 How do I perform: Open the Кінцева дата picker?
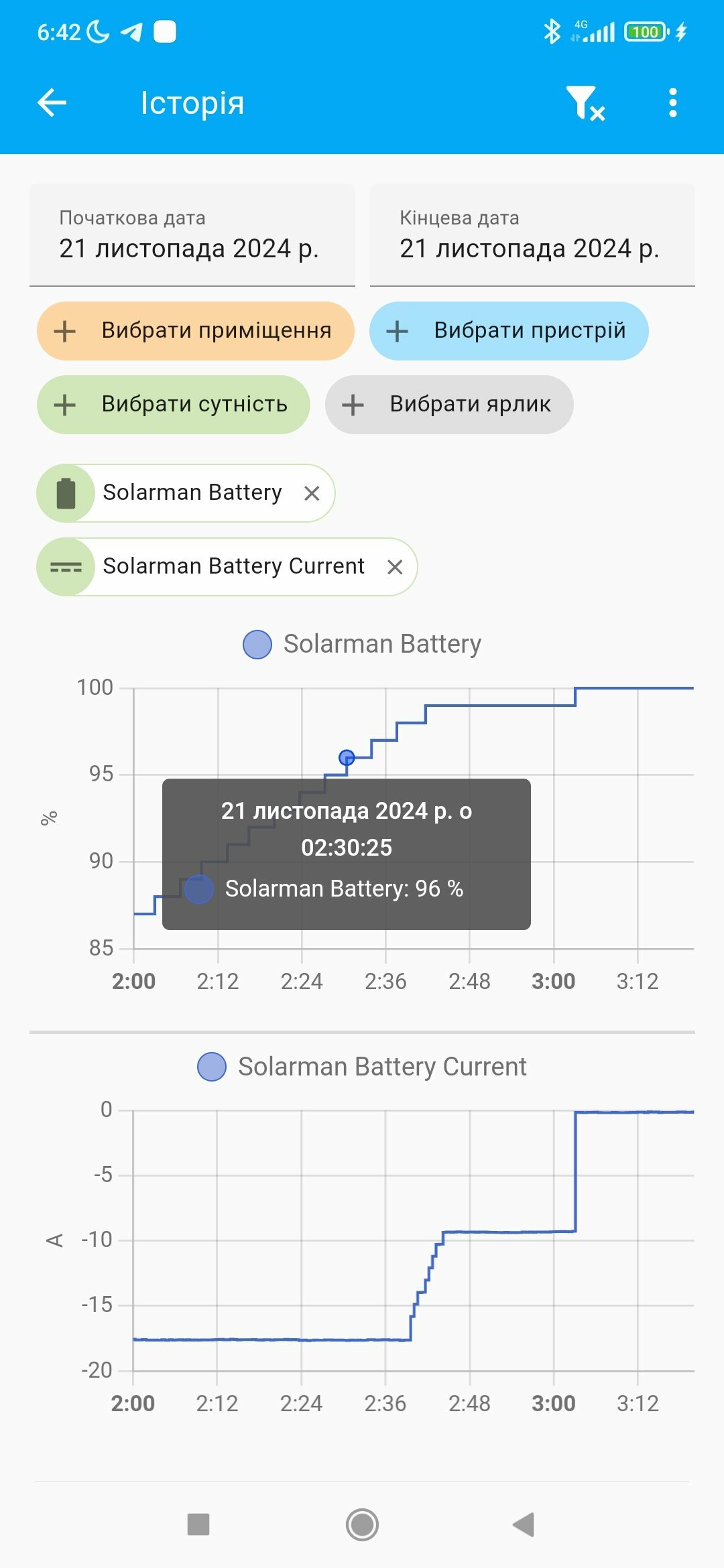click(532, 236)
